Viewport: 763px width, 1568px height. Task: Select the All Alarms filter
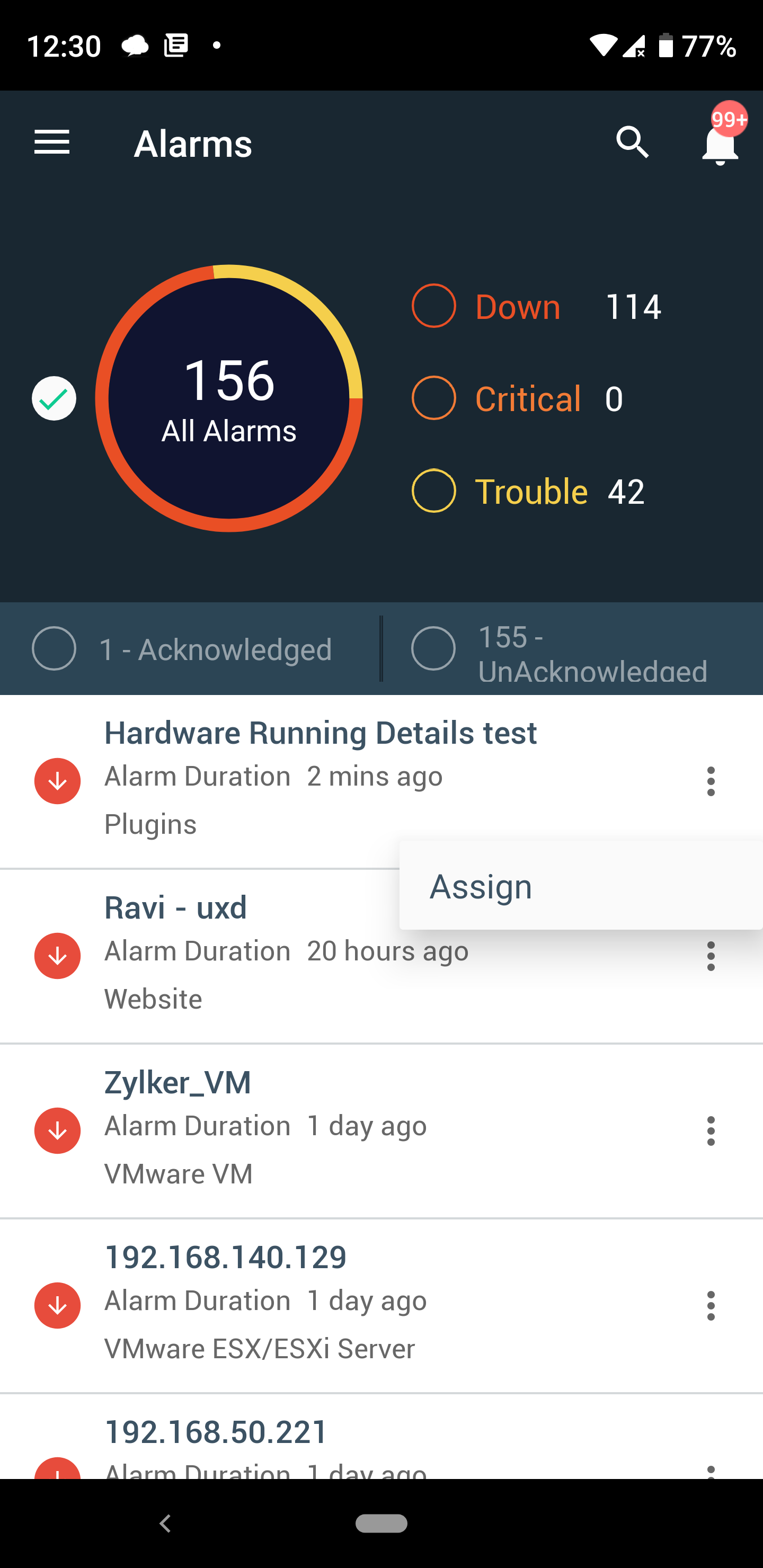pyautogui.click(x=54, y=399)
